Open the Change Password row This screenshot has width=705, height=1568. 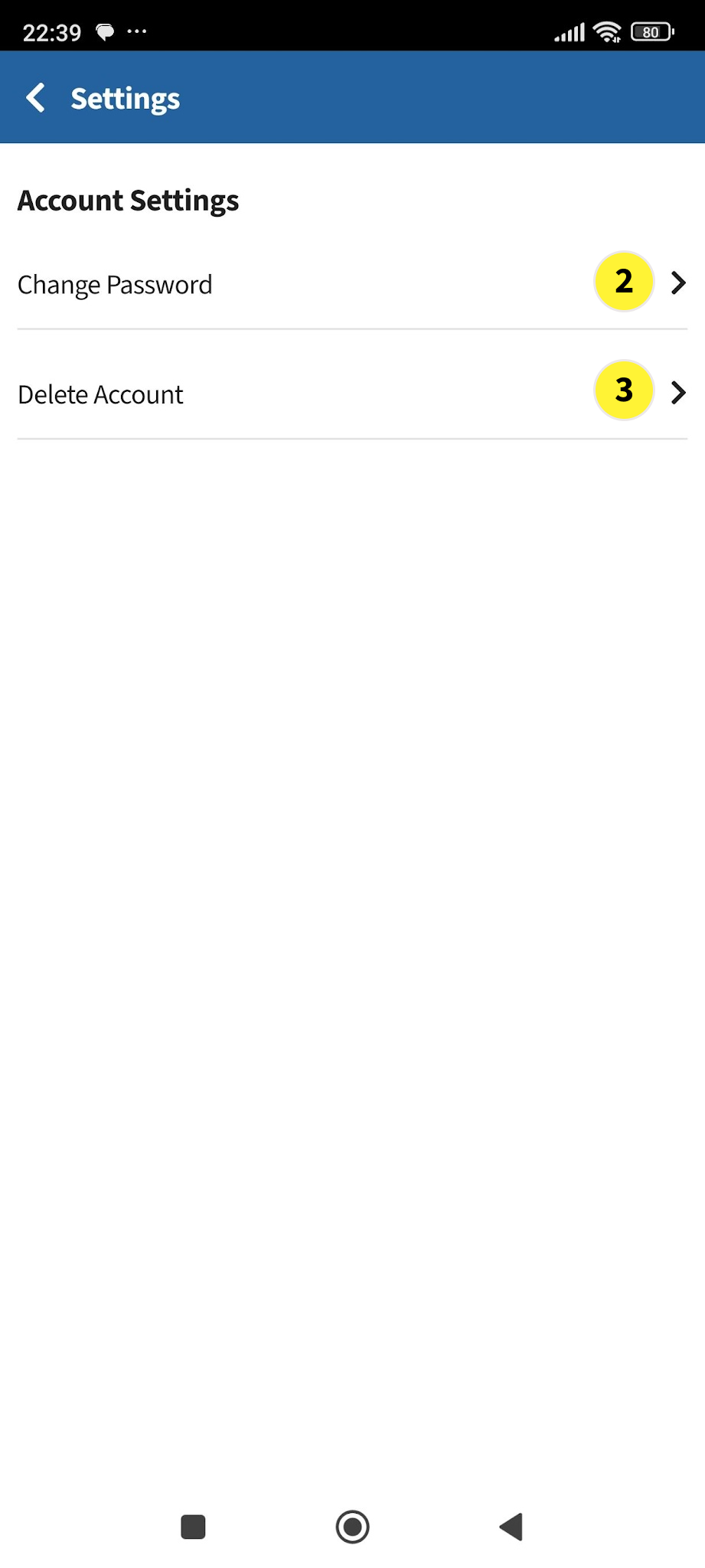tap(352, 284)
